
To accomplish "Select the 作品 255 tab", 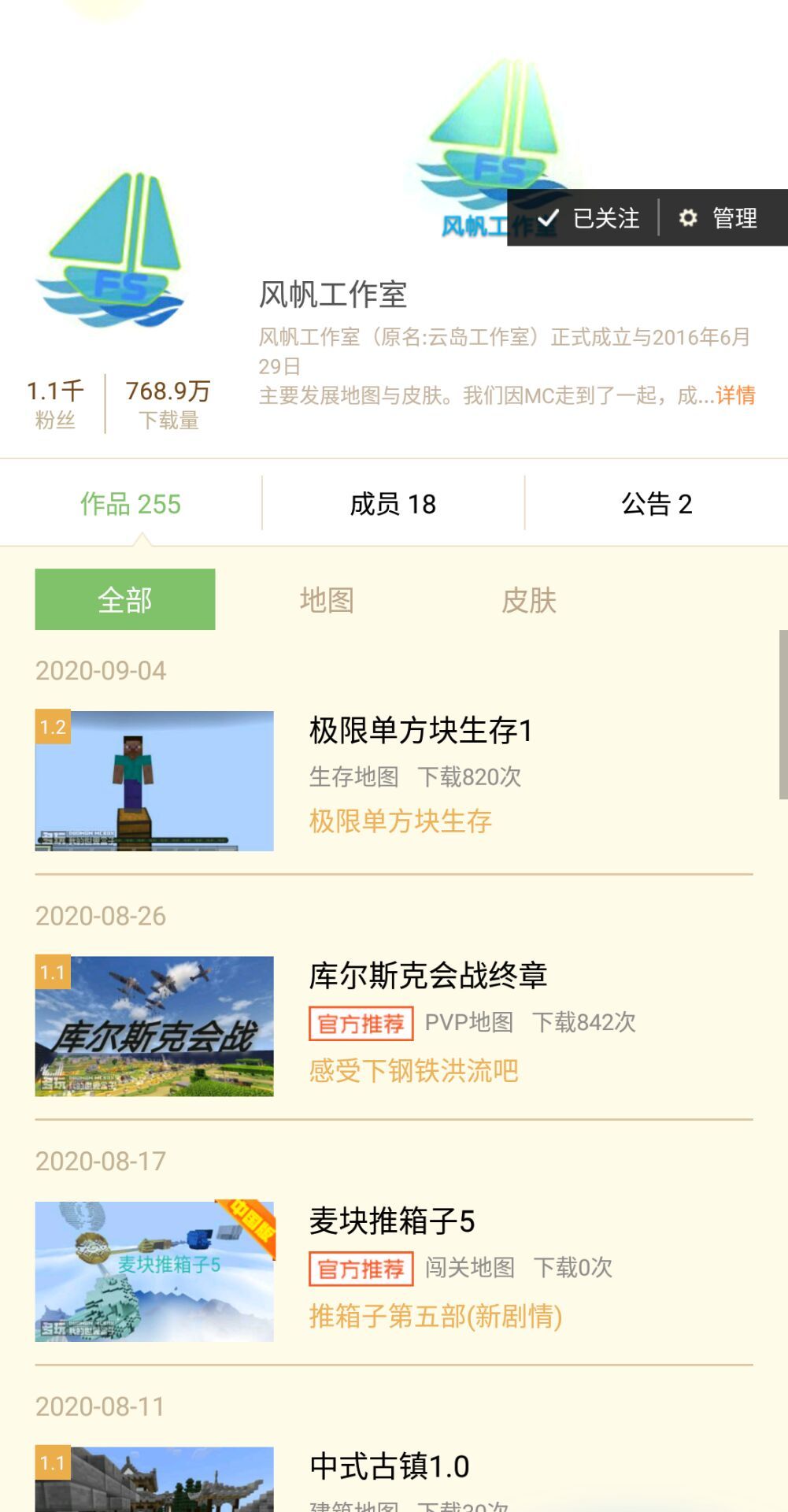I will point(131,504).
